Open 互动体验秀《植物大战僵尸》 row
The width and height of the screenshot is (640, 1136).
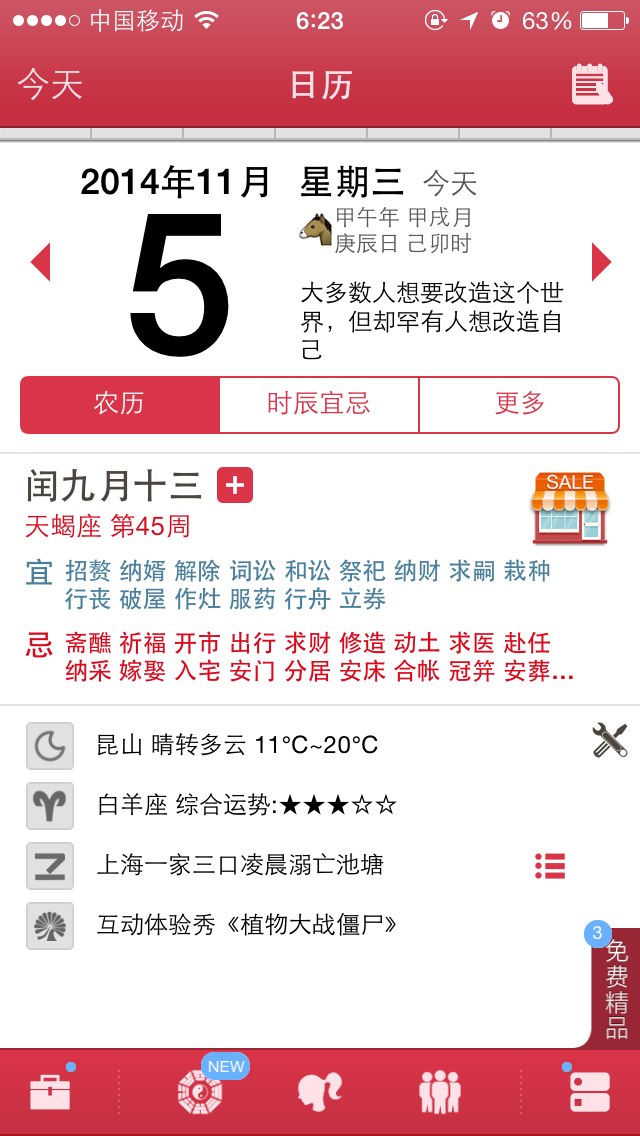[x=246, y=925]
